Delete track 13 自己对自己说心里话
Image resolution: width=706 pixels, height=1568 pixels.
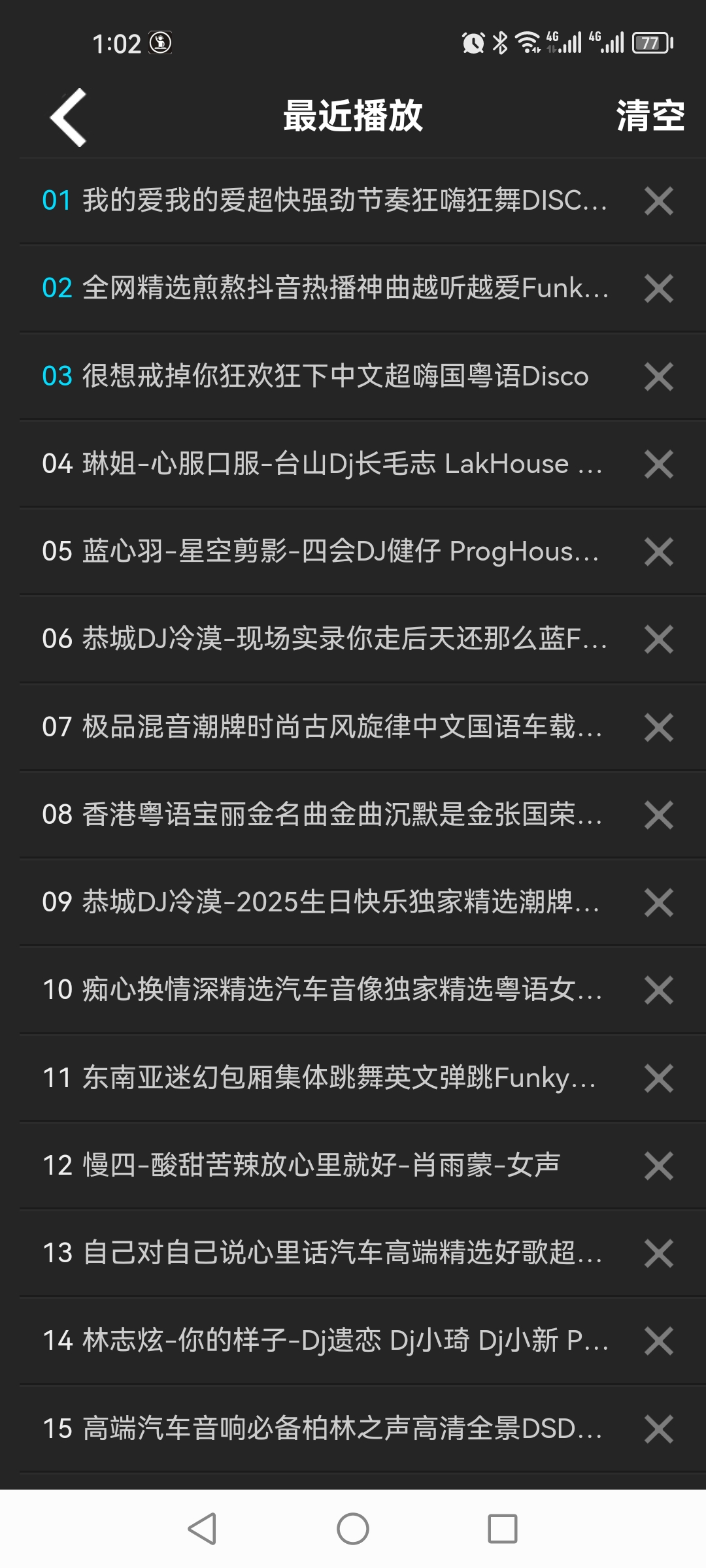[x=658, y=1253]
